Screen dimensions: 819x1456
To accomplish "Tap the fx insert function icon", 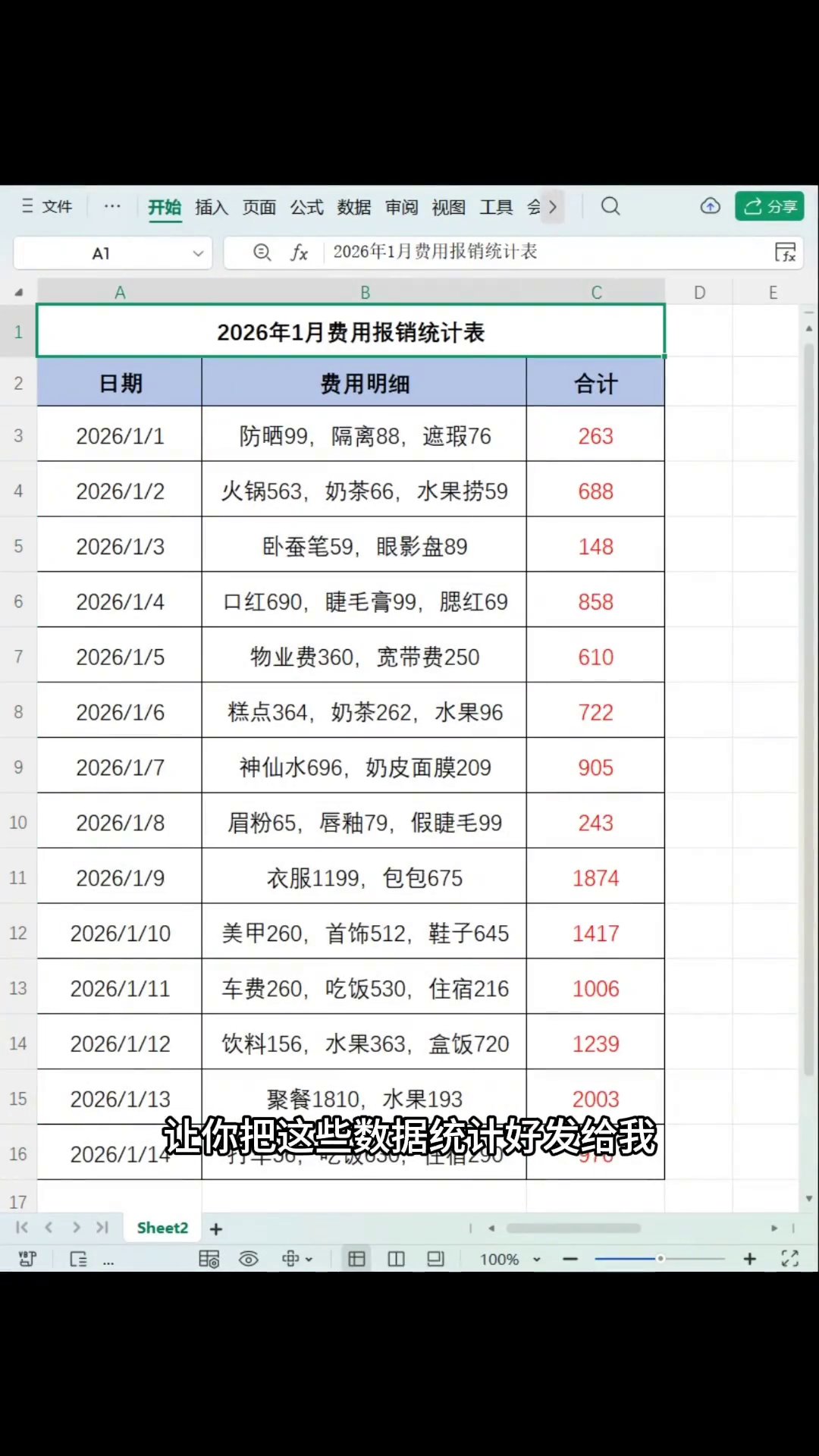I will point(300,253).
